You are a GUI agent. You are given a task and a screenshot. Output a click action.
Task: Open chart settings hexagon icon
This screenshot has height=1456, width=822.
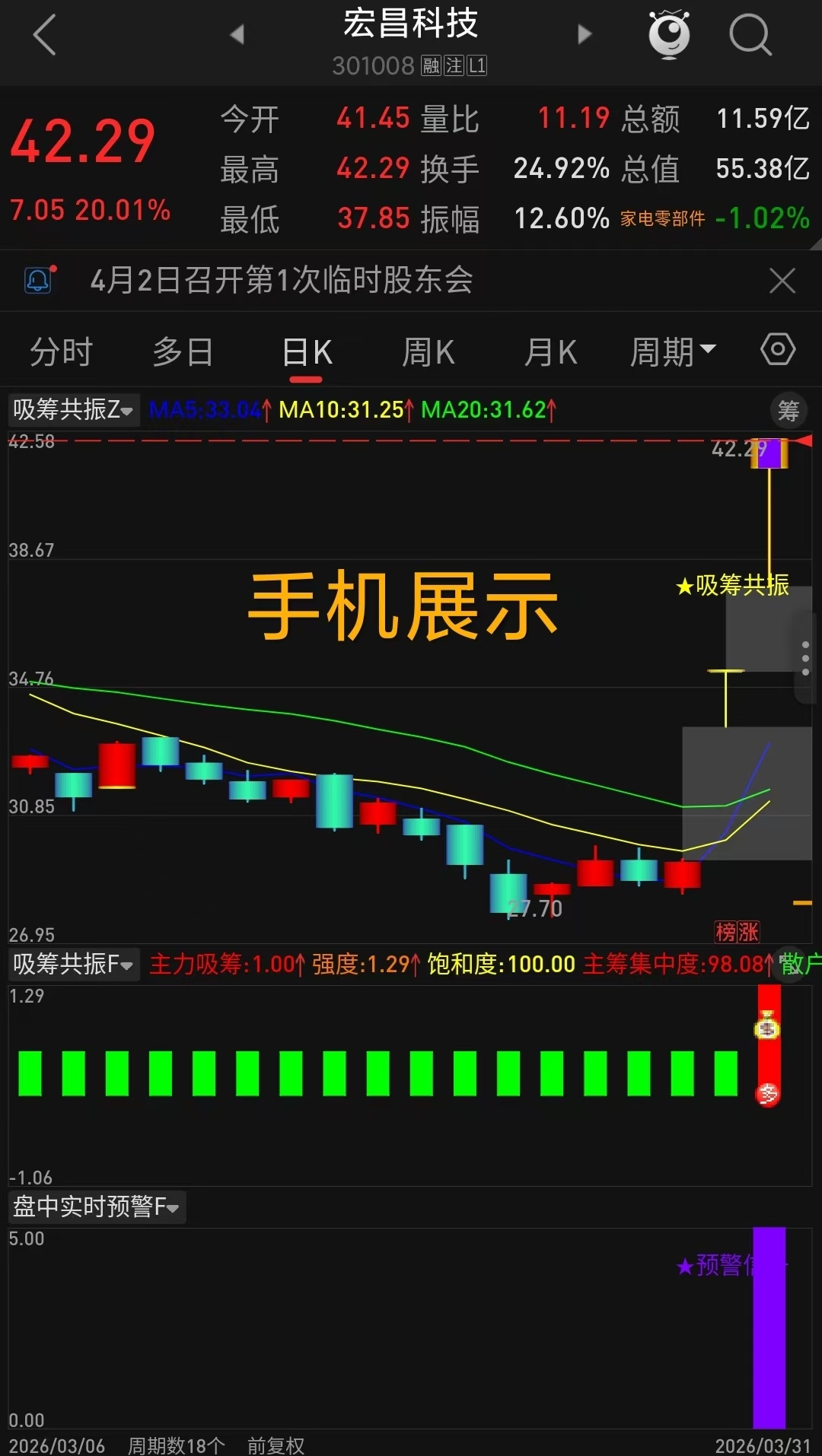tap(778, 350)
